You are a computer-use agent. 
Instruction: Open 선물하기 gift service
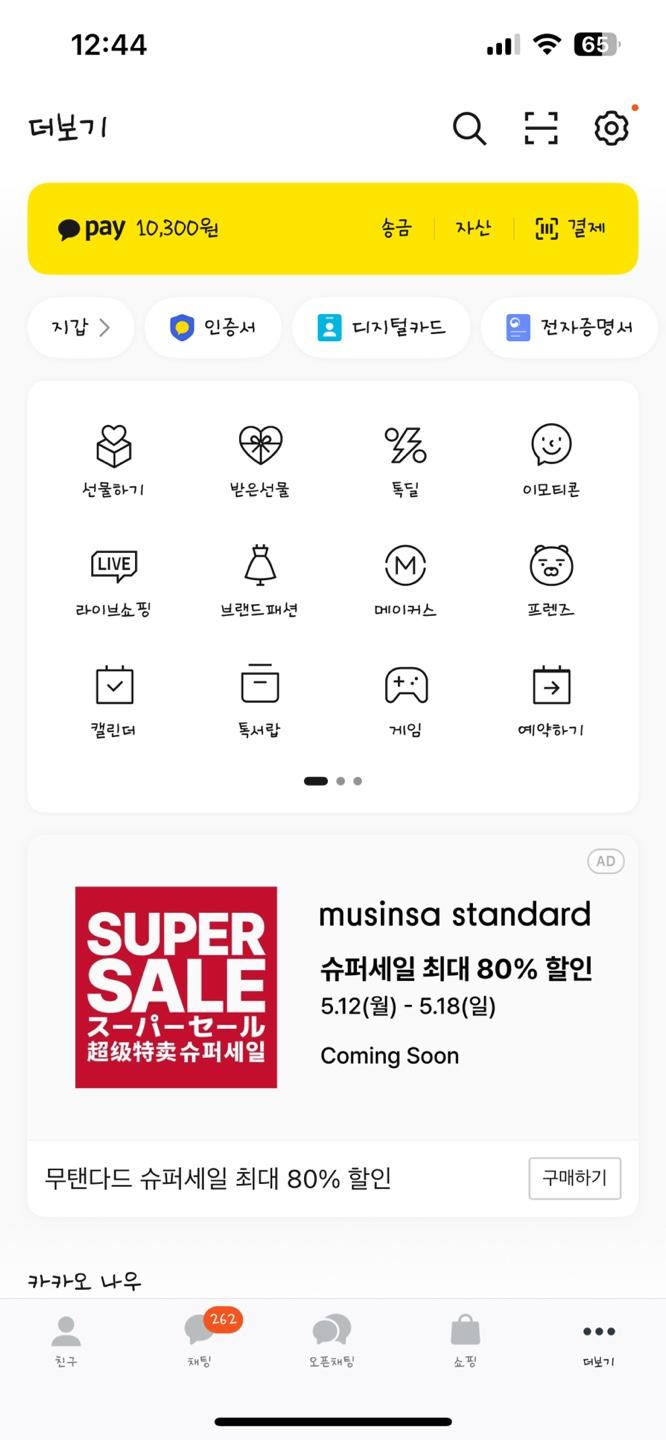coord(113,461)
